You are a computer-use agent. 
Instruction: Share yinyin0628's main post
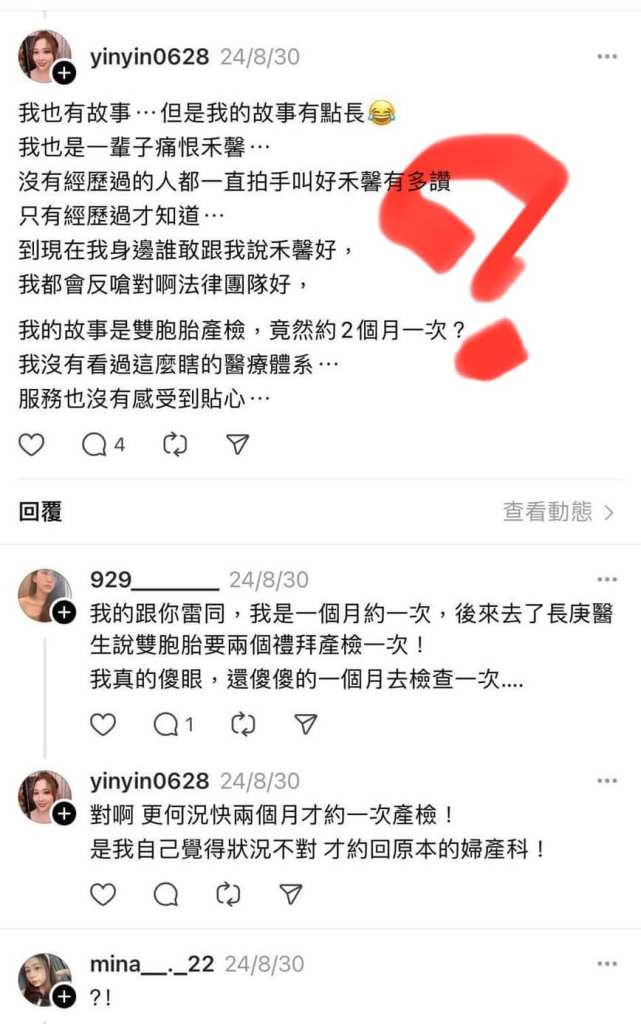click(x=238, y=445)
